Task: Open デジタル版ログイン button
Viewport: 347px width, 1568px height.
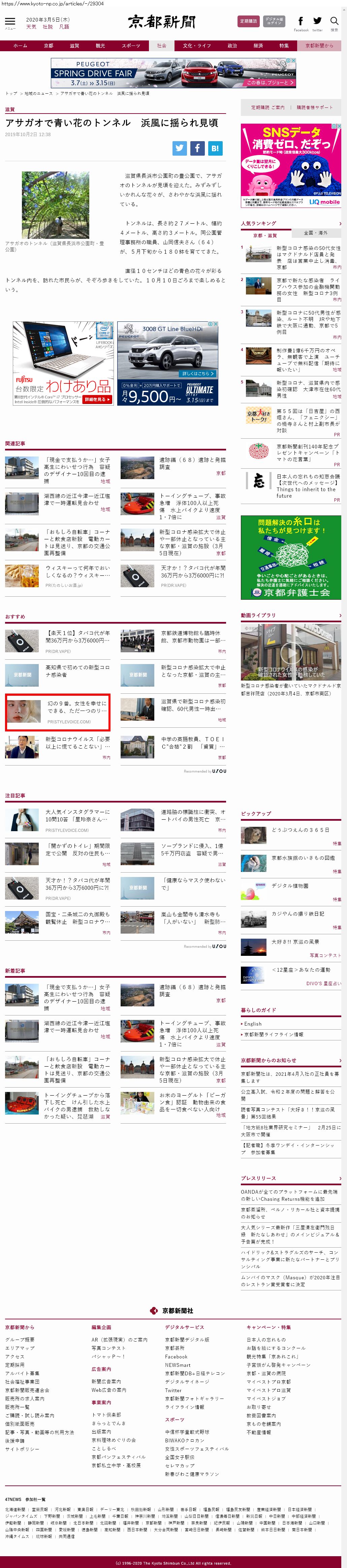Action: 275,21
